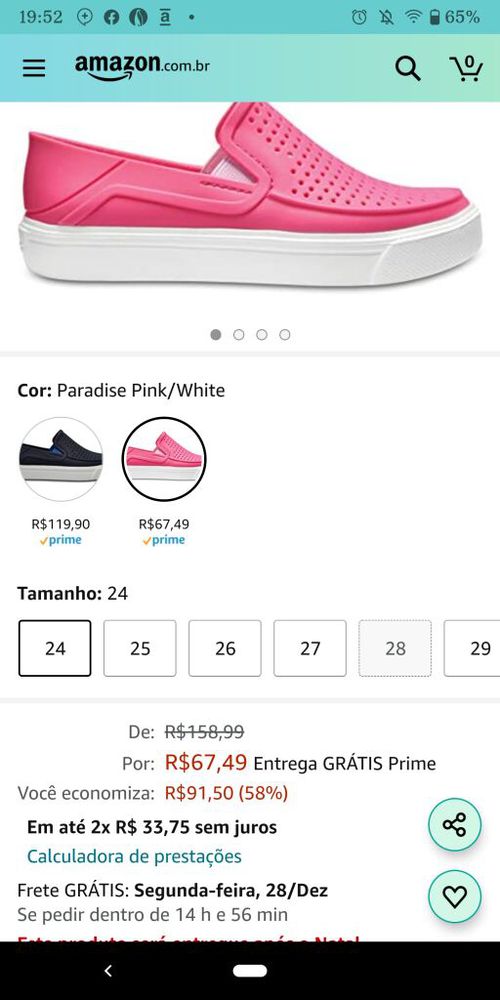Select size 24
The width and height of the screenshot is (500, 1000).
(x=55, y=648)
